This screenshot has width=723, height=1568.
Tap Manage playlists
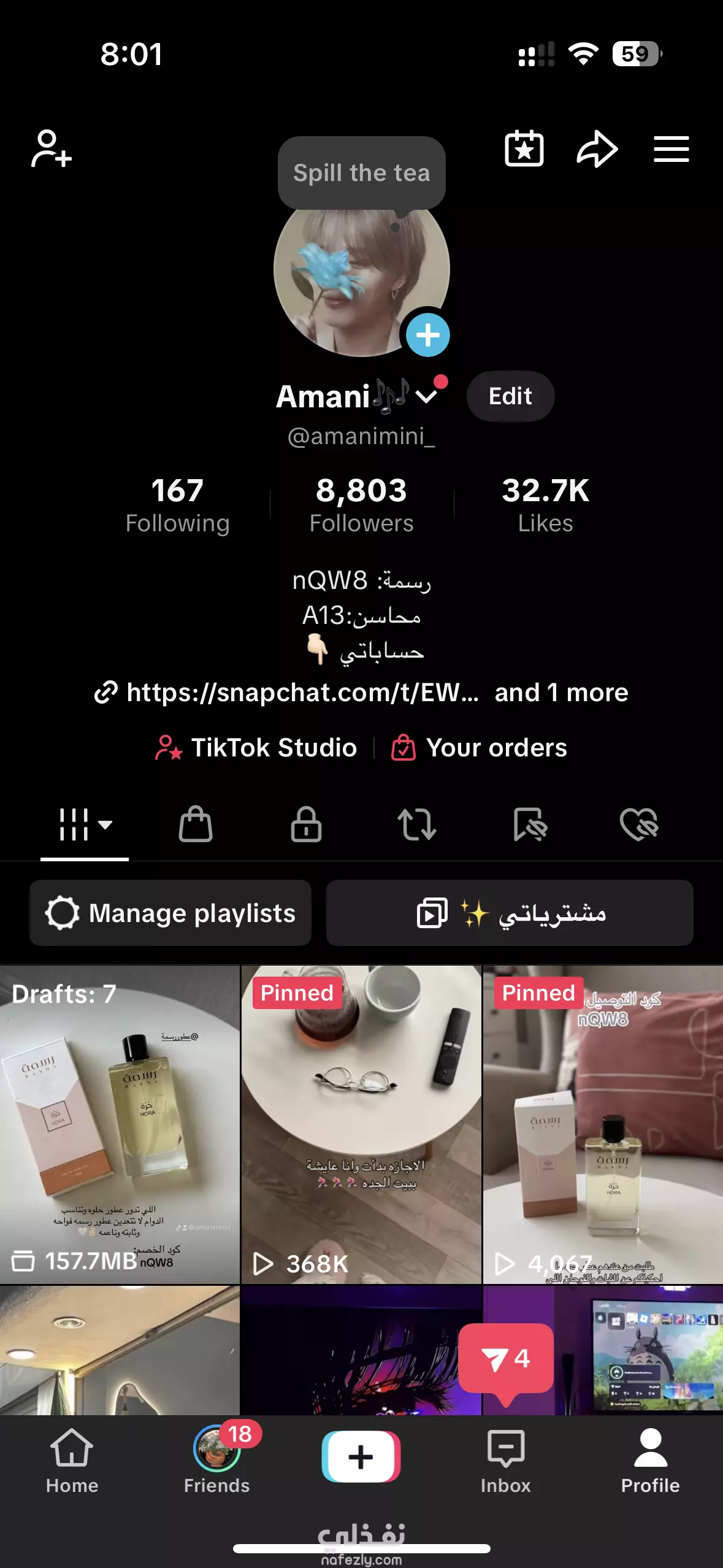(170, 913)
